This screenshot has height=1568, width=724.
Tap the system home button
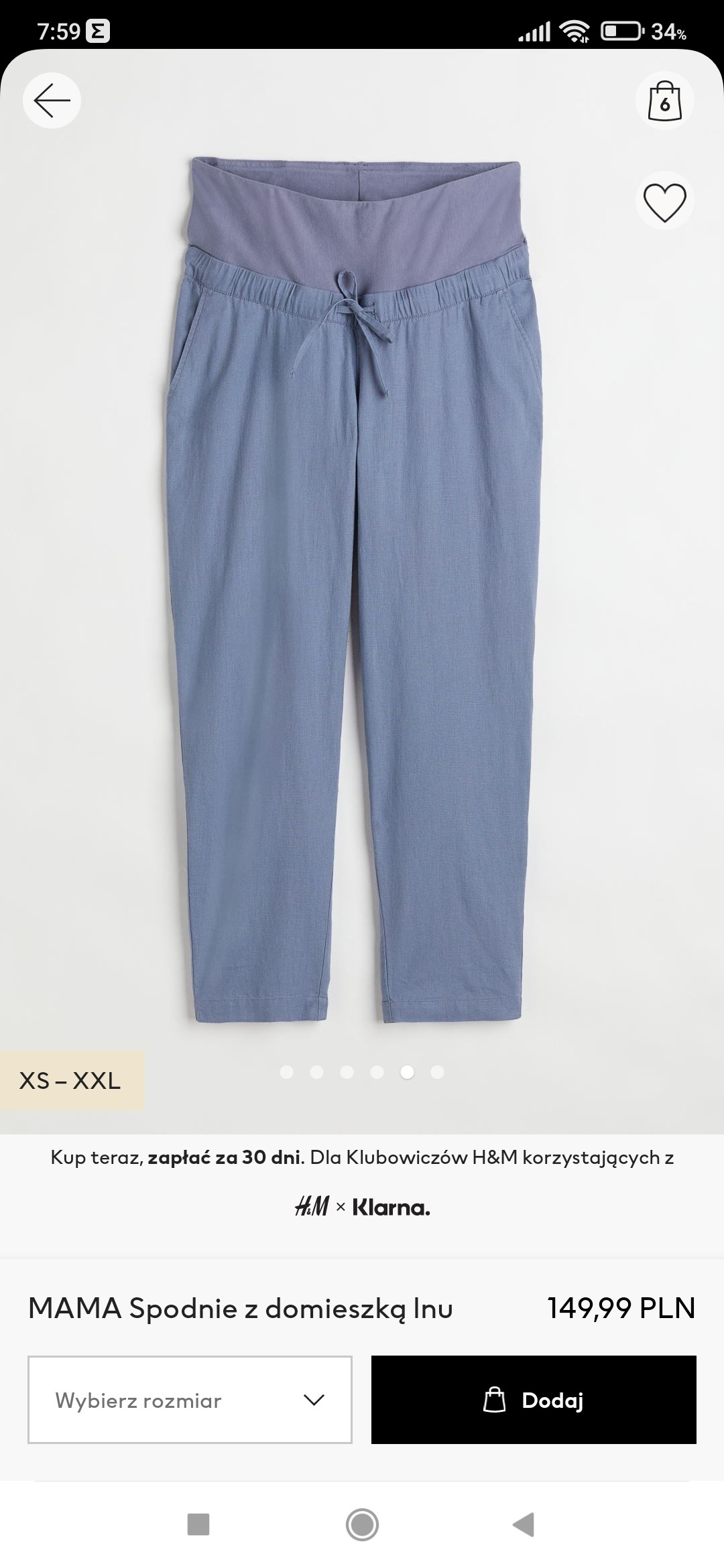[x=362, y=1524]
